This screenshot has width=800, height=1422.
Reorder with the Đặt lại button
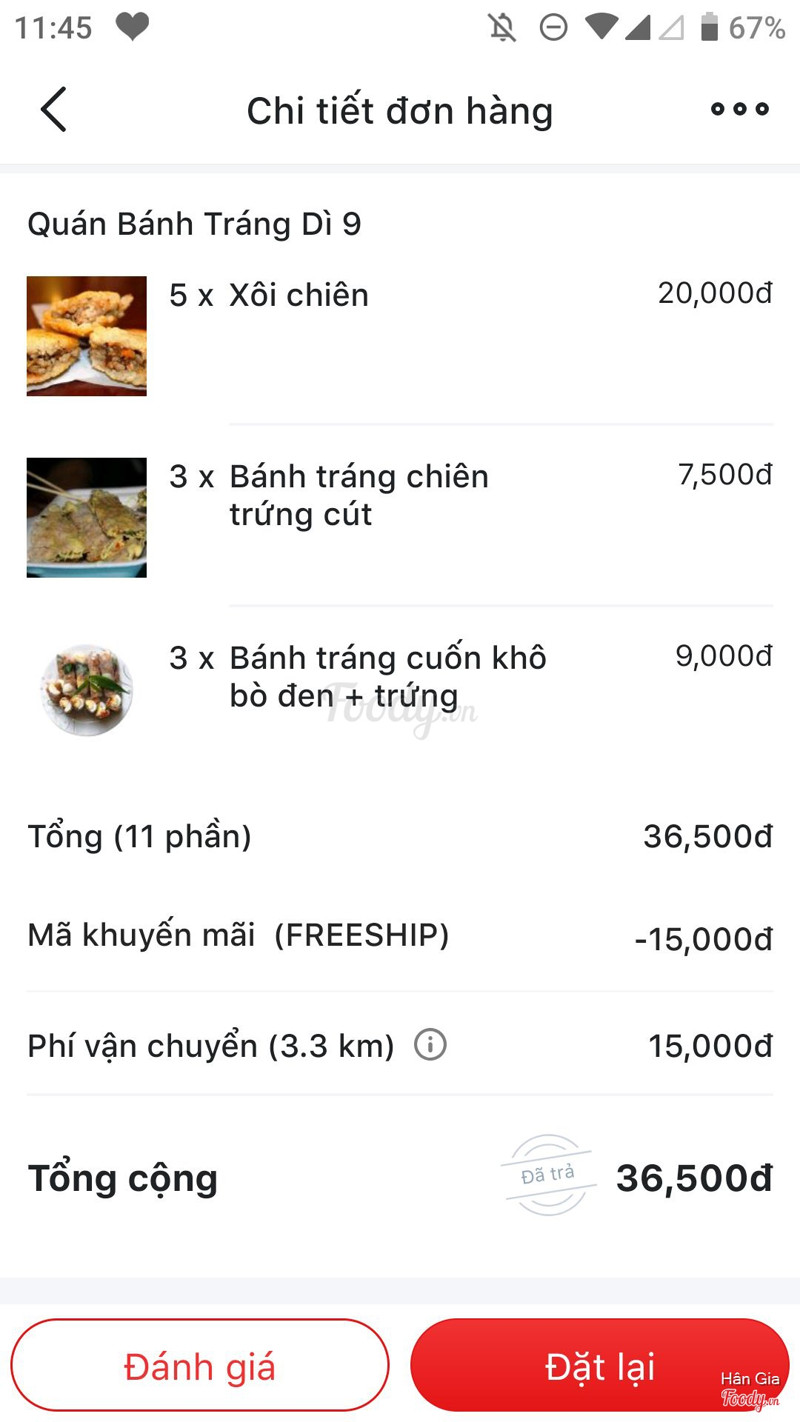click(x=599, y=1366)
